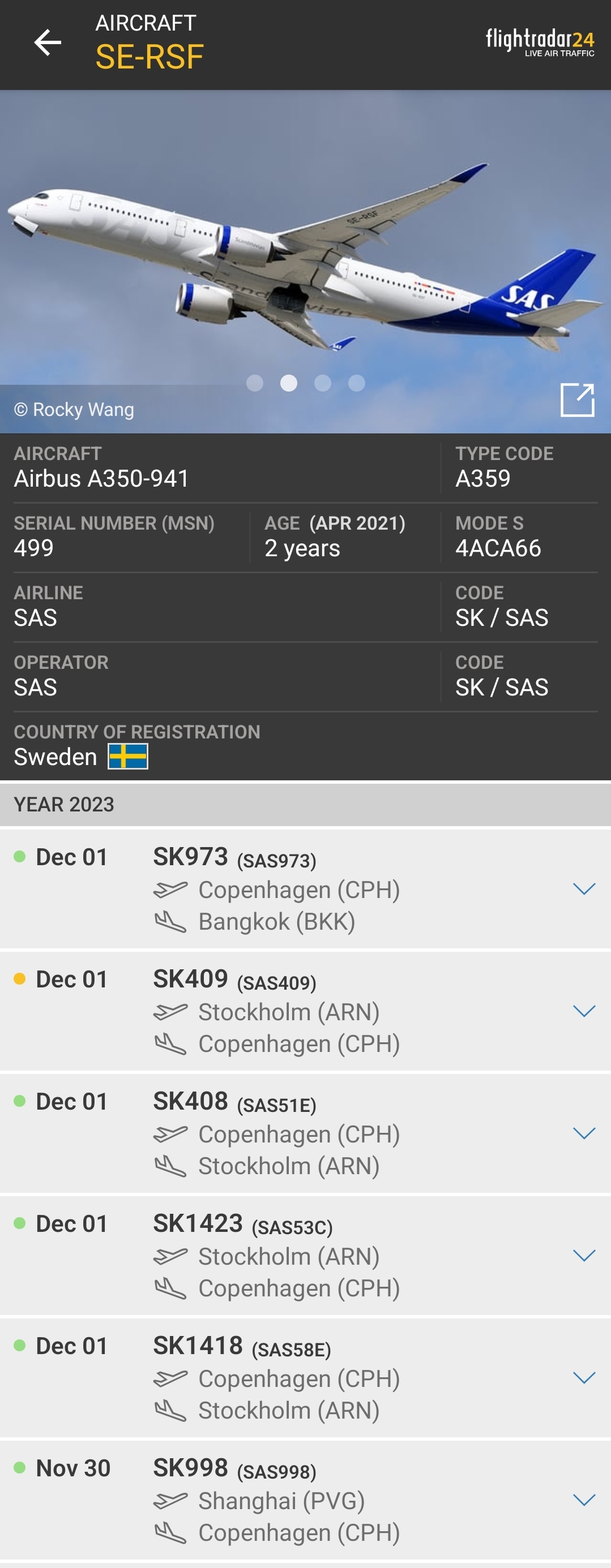
Task: Click the aircraft photo of SE-RSF
Action: click(305, 243)
